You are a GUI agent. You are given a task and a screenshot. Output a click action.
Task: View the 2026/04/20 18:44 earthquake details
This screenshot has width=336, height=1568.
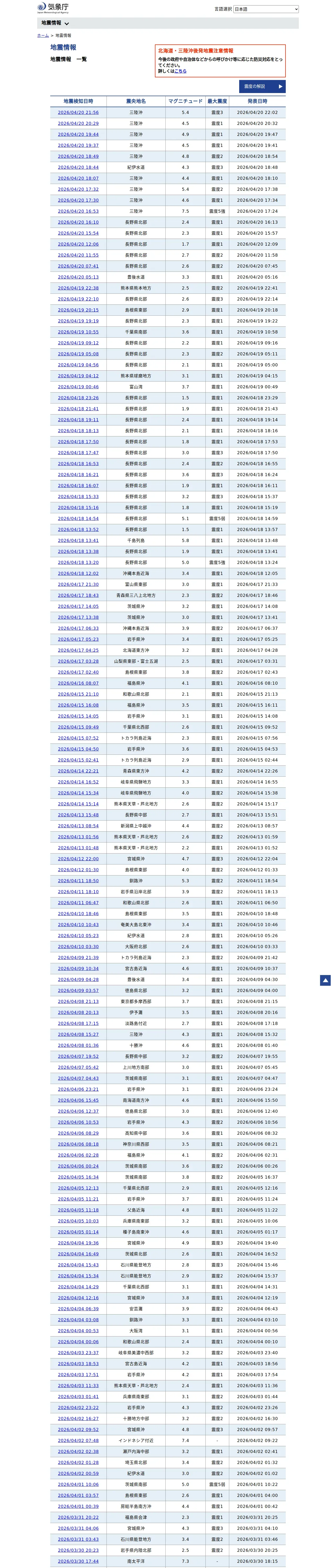[78, 168]
